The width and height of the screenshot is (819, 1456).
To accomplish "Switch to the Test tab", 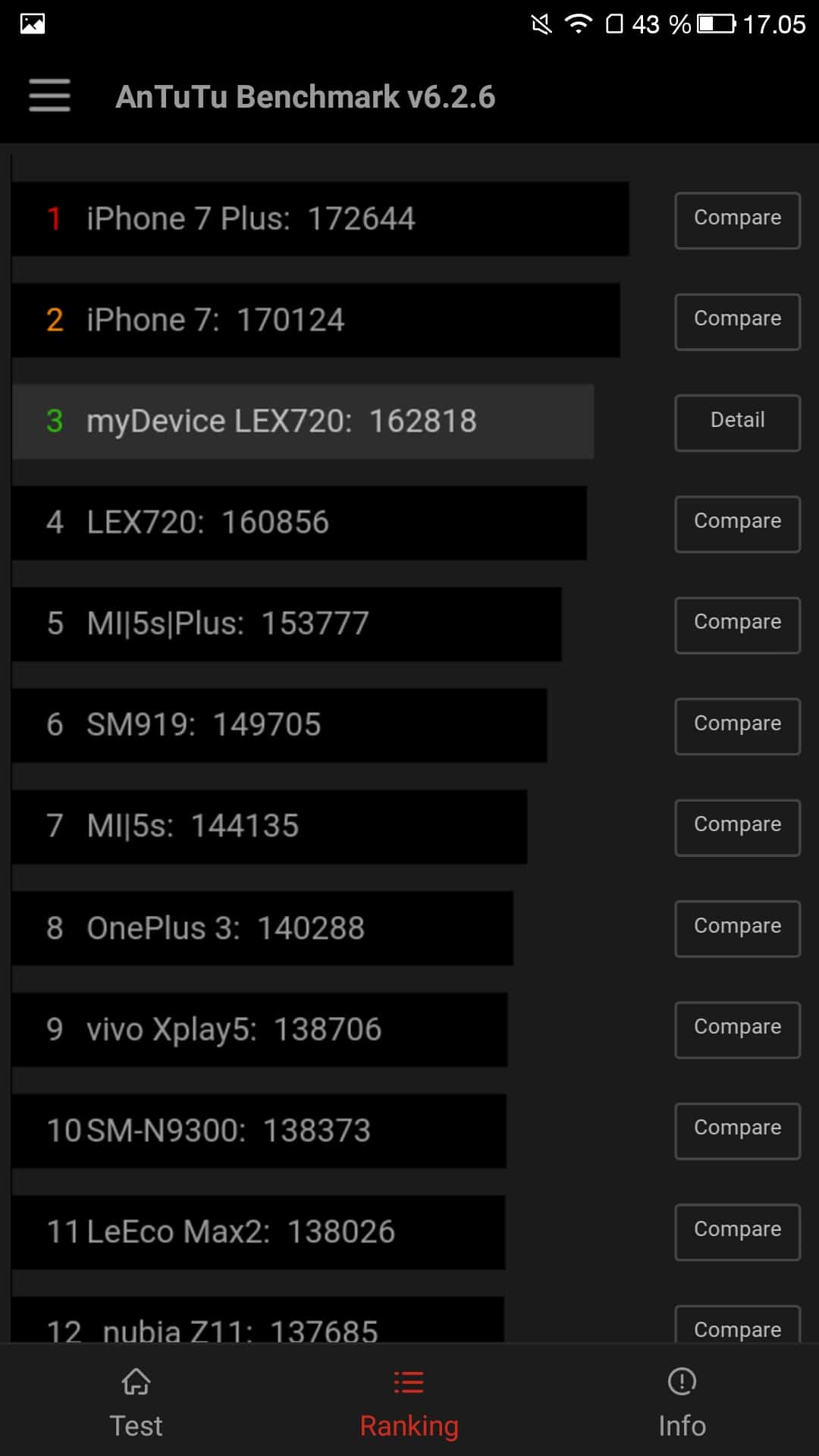I will pyautogui.click(x=136, y=1403).
